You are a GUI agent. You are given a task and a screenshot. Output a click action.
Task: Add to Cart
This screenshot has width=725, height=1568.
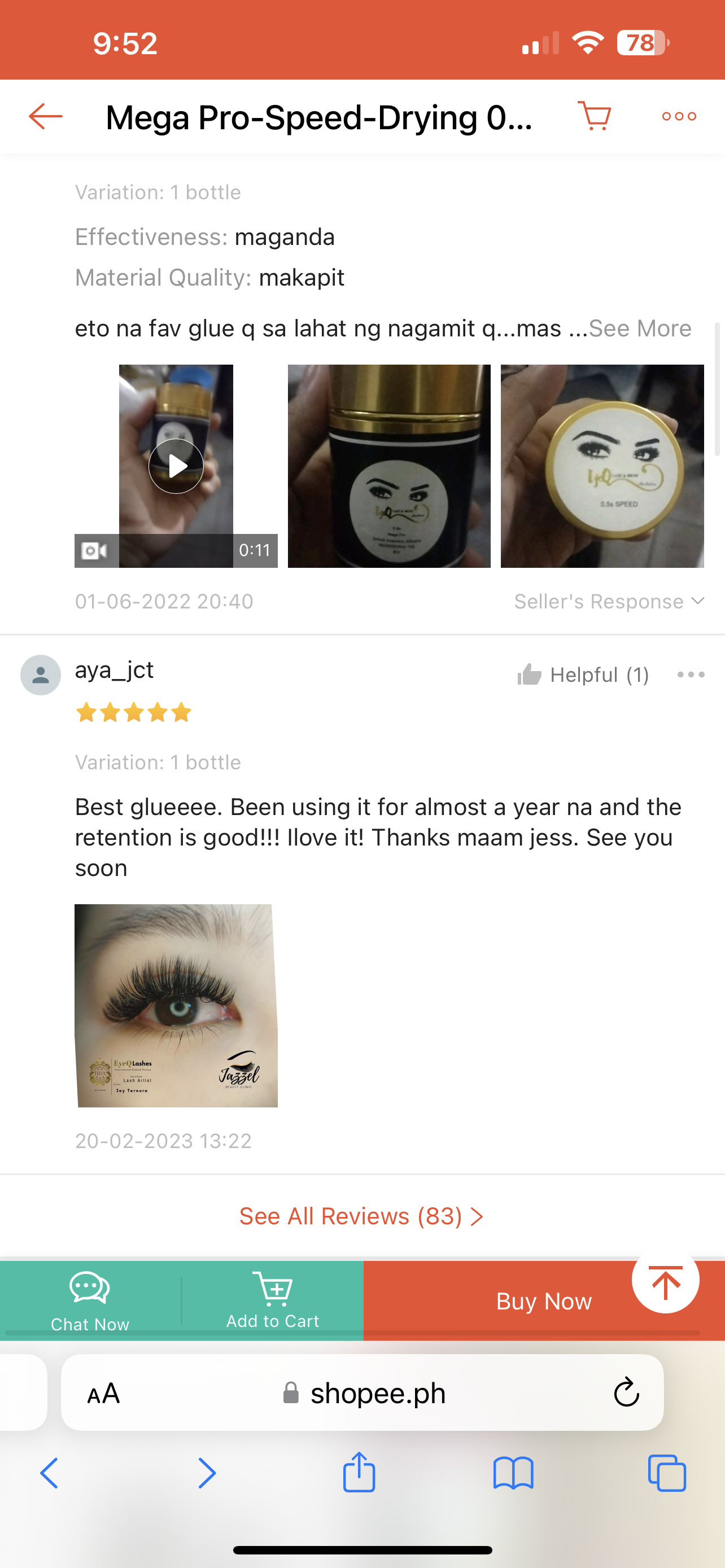click(273, 1300)
